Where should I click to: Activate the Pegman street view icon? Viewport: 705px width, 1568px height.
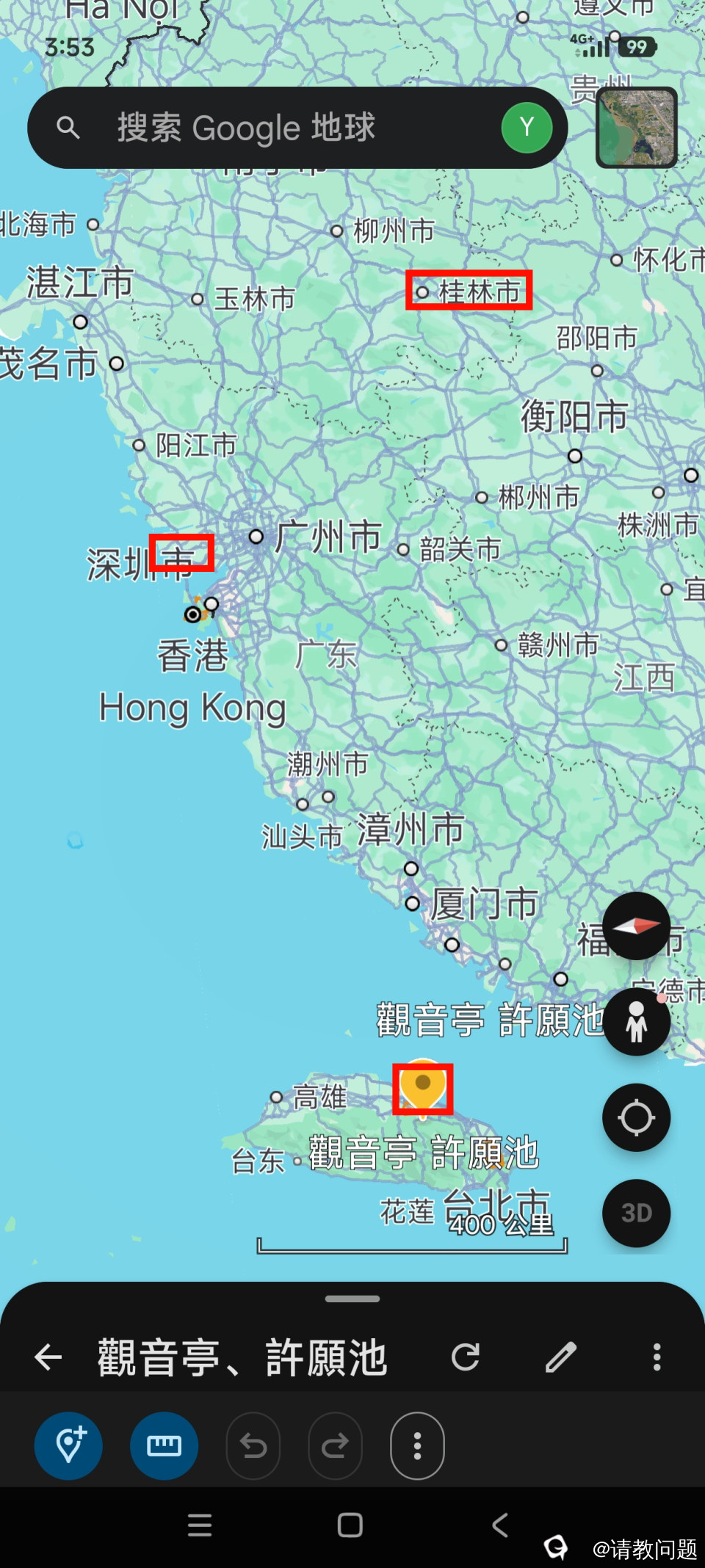click(x=636, y=1022)
